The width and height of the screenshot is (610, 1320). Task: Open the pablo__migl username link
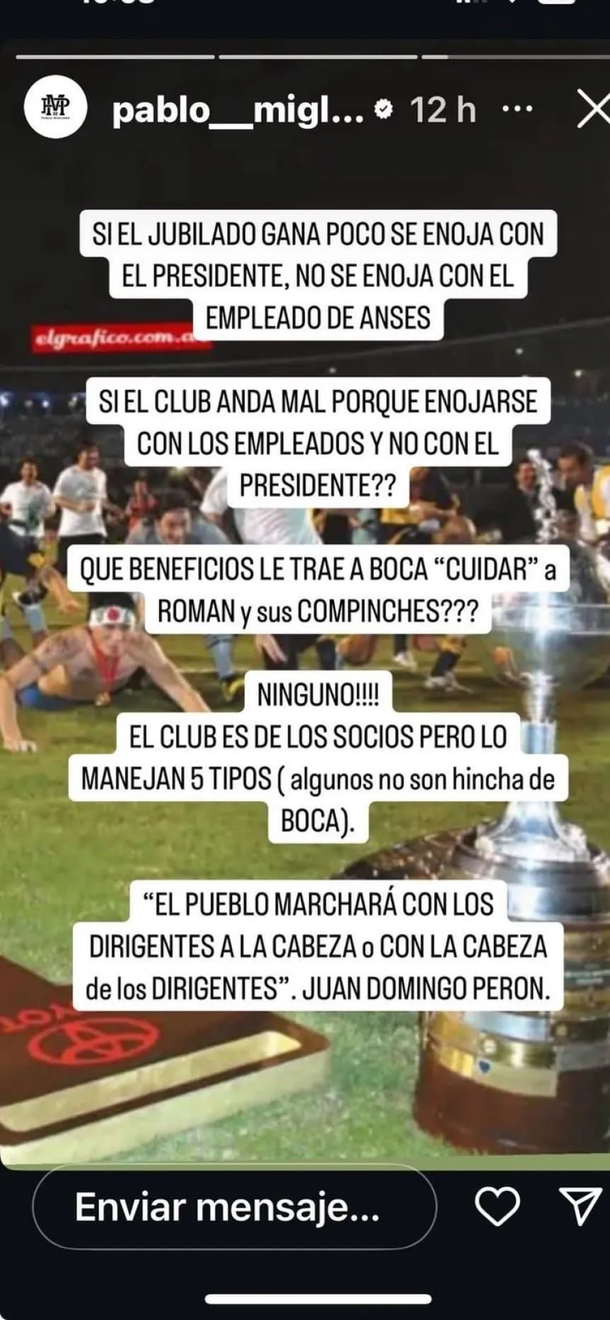tap(237, 110)
